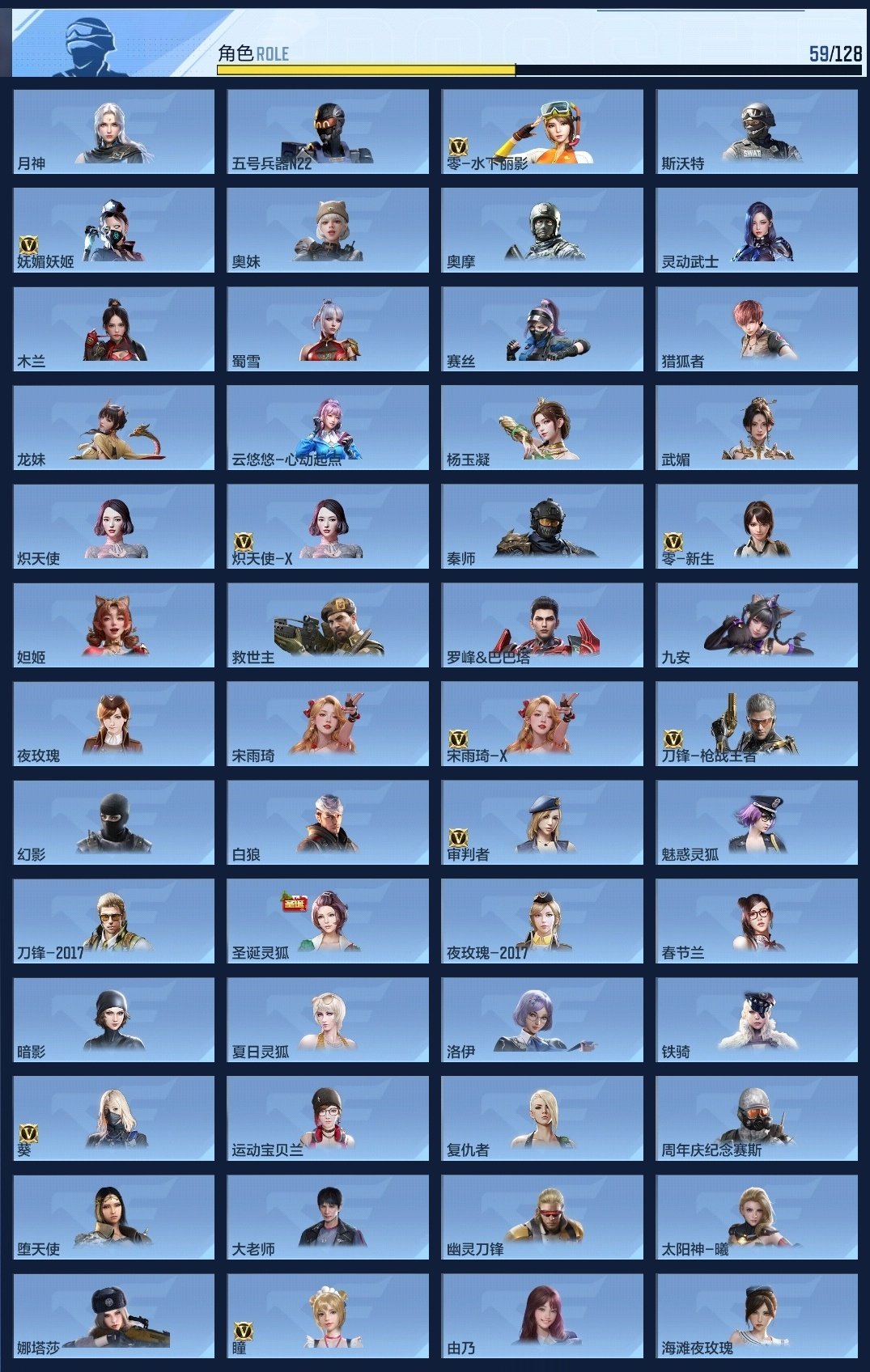Select the 大老师 character card
The width and height of the screenshot is (870, 1372).
pos(328,1217)
